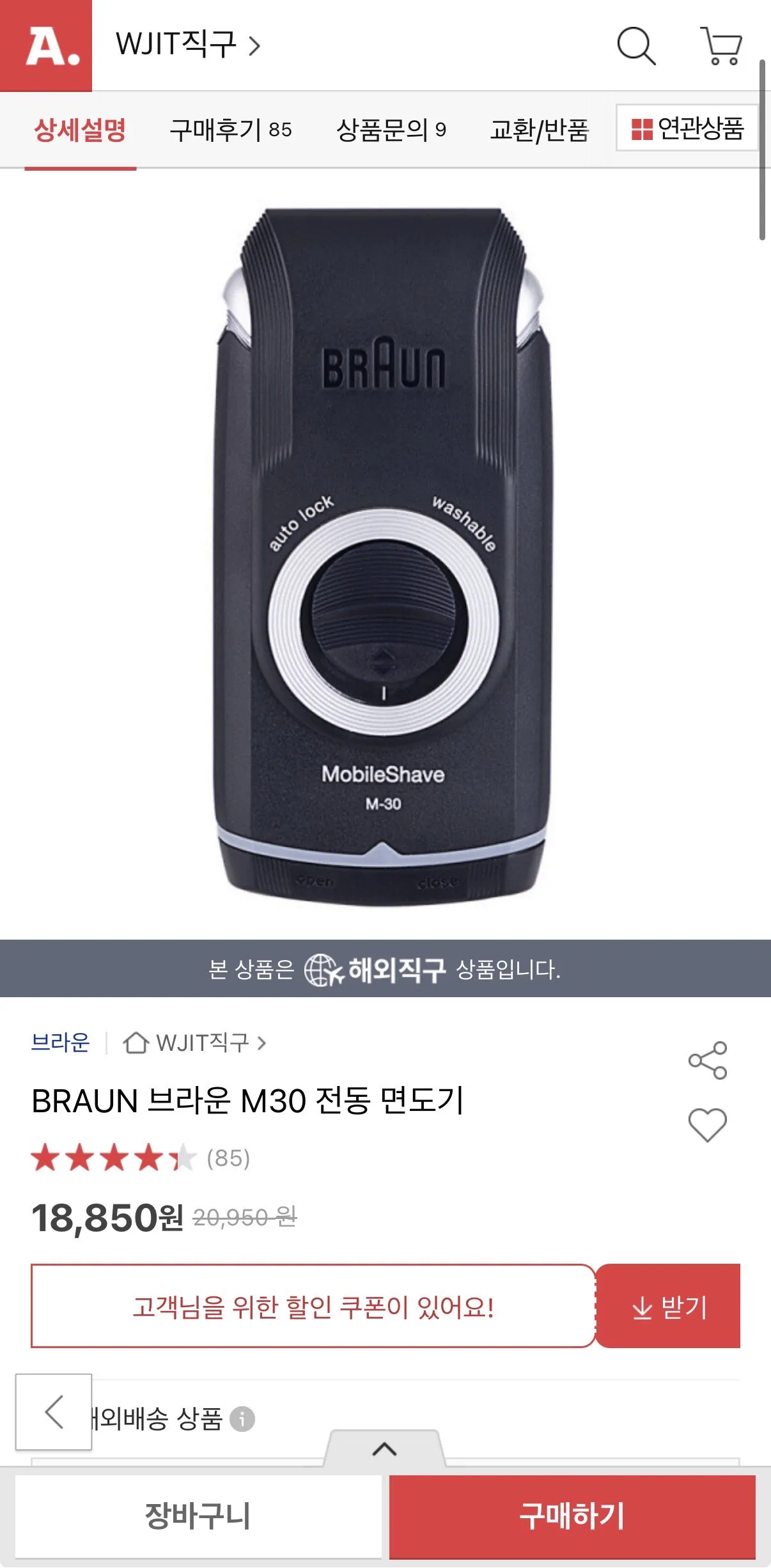The height and width of the screenshot is (1568, 771).
Task: Select the 상세설명 tab
Action: coord(81,127)
